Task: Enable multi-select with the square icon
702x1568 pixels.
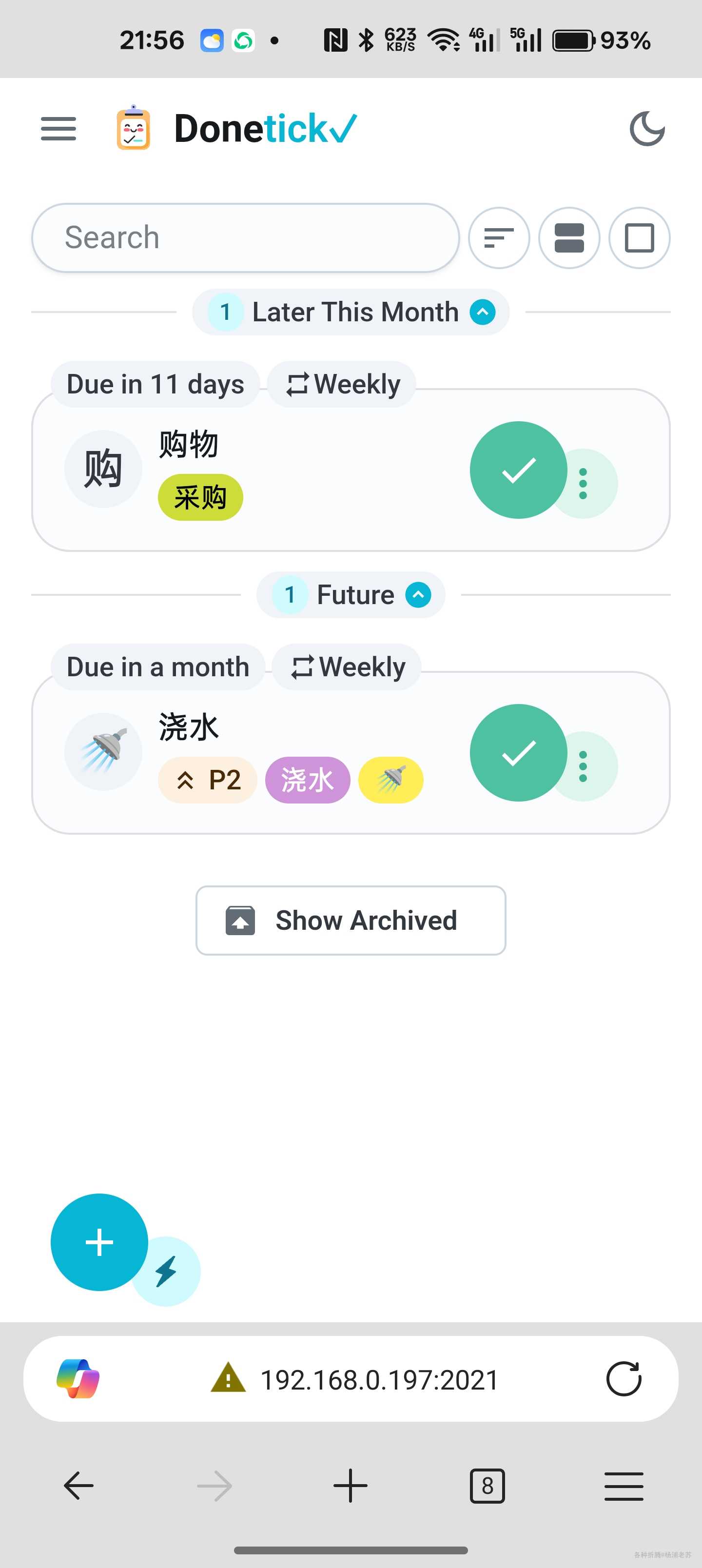Action: coord(639,238)
